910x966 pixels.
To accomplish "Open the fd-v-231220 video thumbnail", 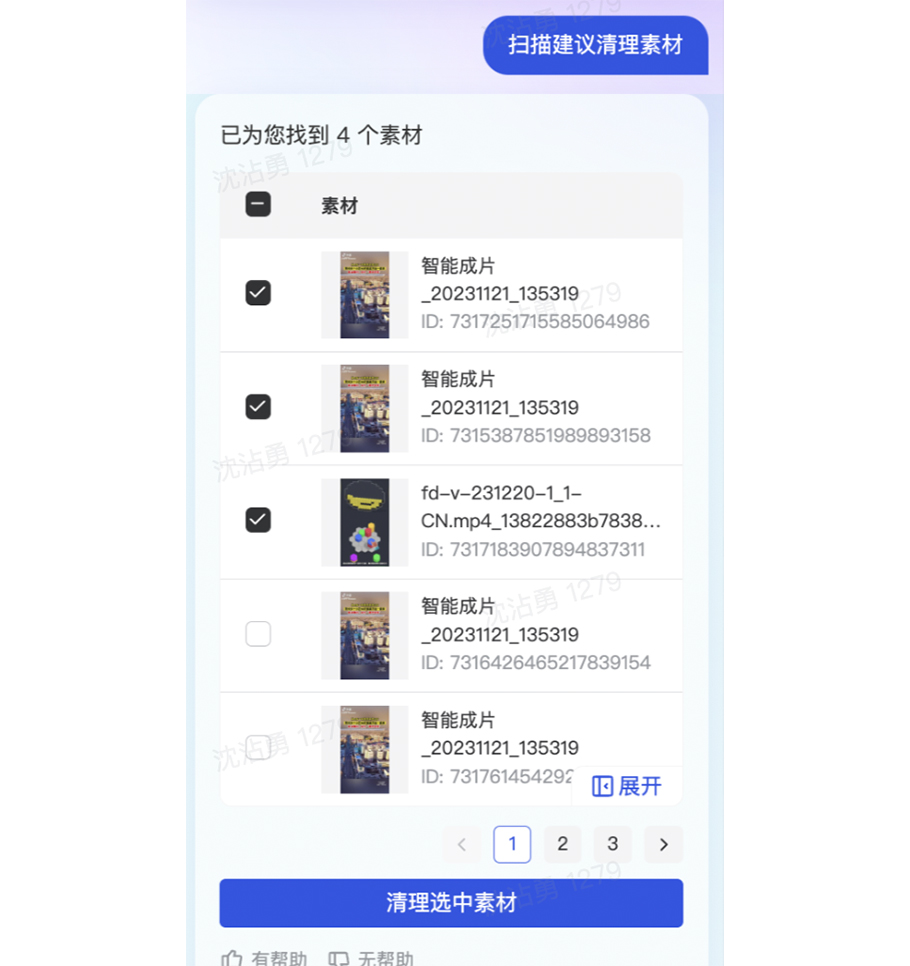I will pyautogui.click(x=364, y=522).
